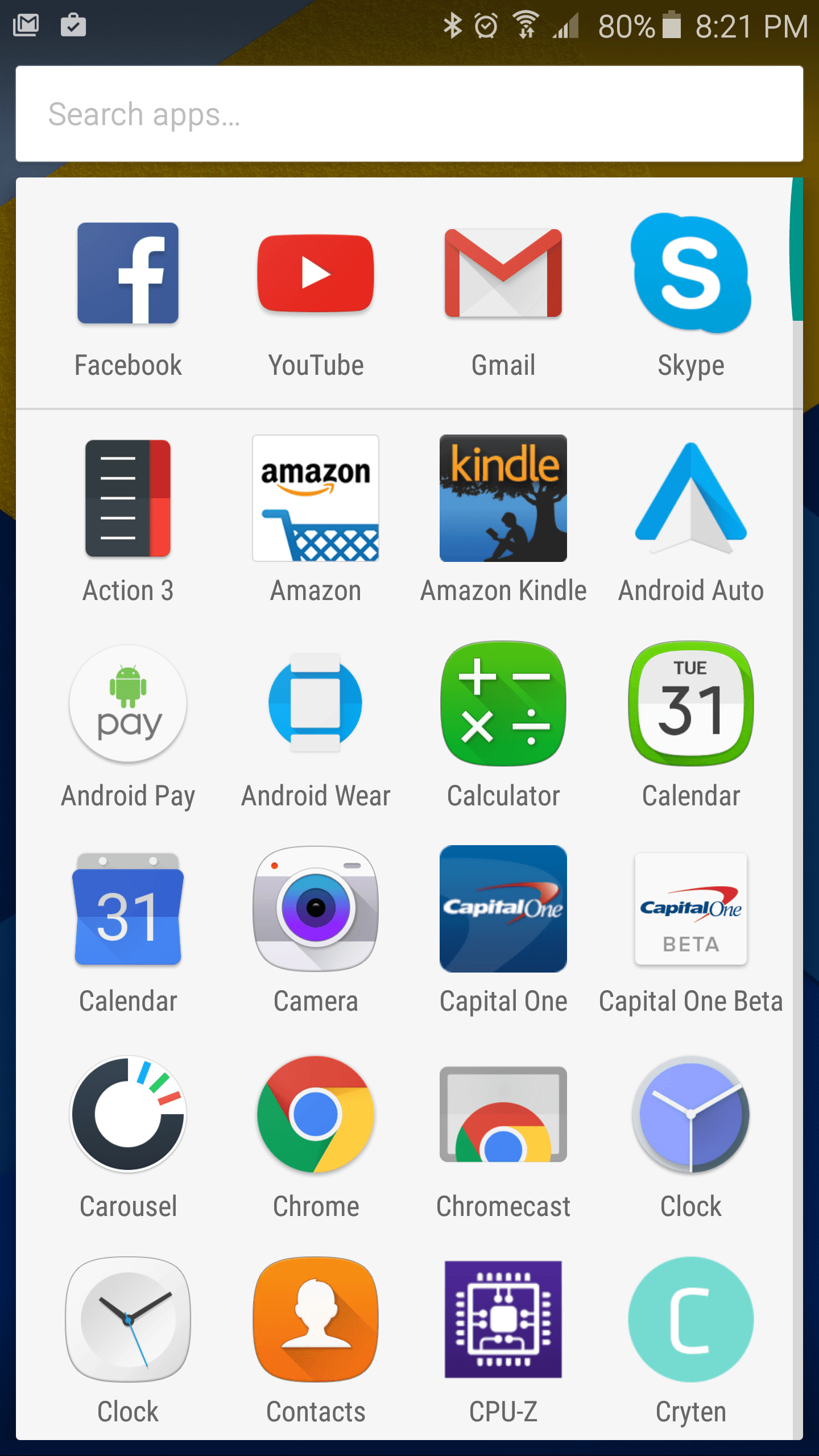This screenshot has height=1456, width=819.
Task: Open the blue Google Calendar app
Action: (128, 909)
